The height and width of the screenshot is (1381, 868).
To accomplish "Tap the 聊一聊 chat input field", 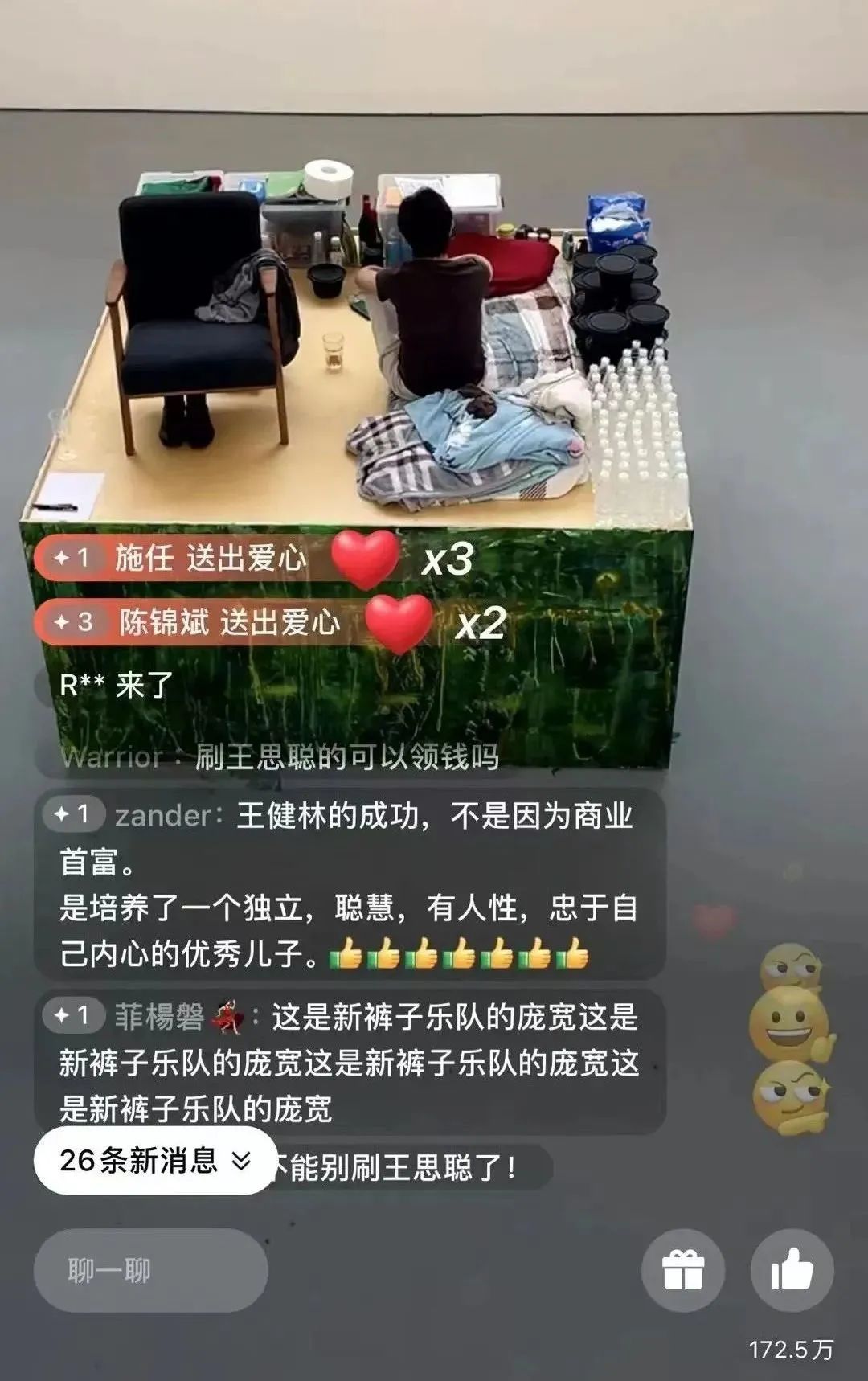I will coord(150,1270).
